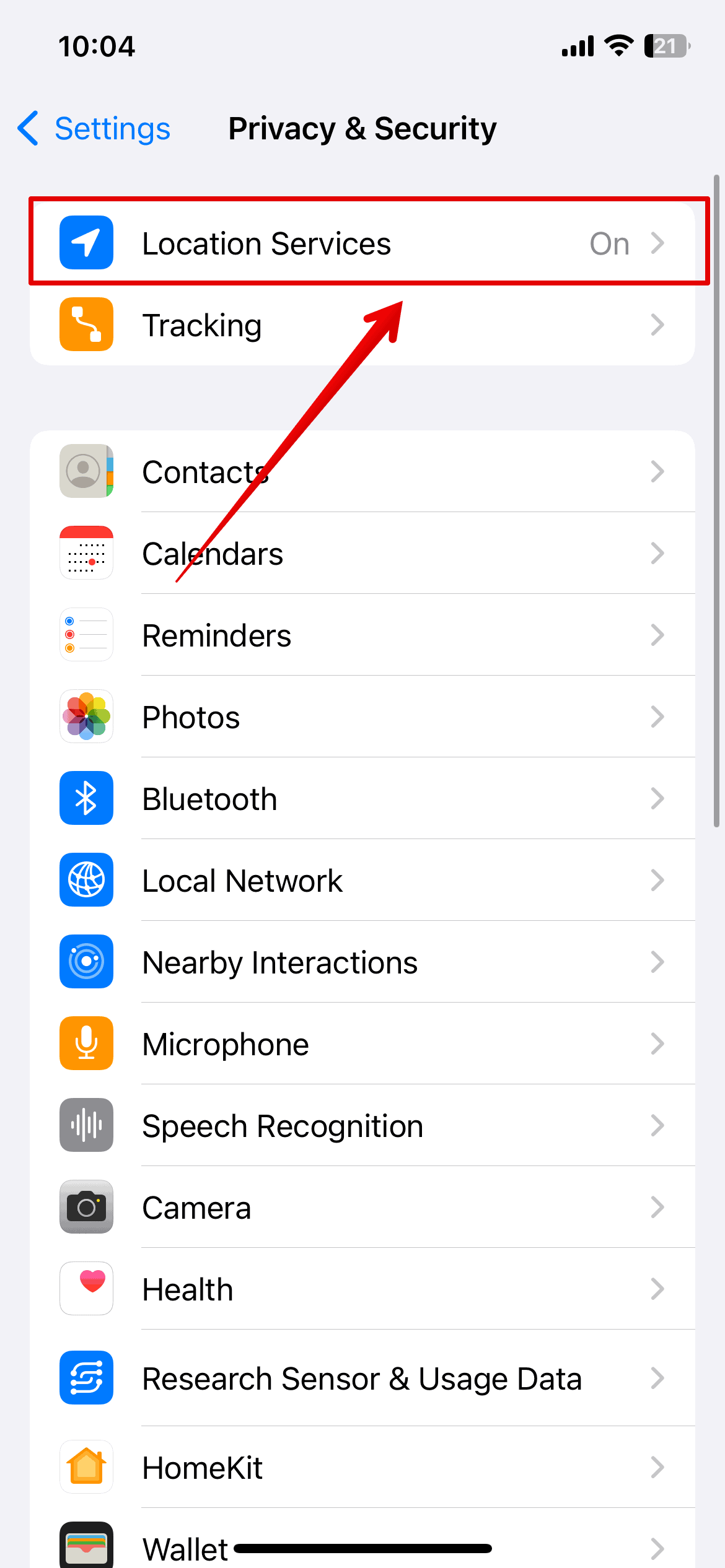This screenshot has width=725, height=1568.
Task: Open the Tracking row
Action: (x=362, y=325)
